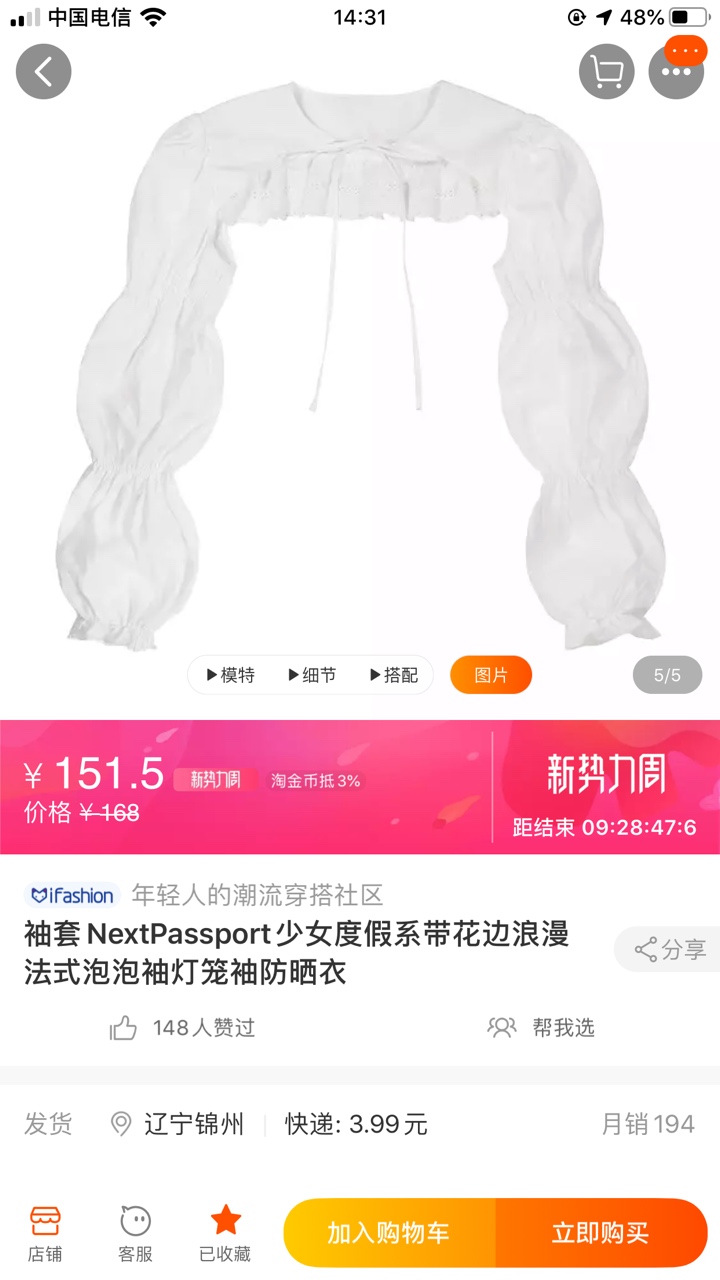The height and width of the screenshot is (1280, 720).
Task: Open the three-dot overflow menu
Action: pyautogui.click(x=677, y=72)
